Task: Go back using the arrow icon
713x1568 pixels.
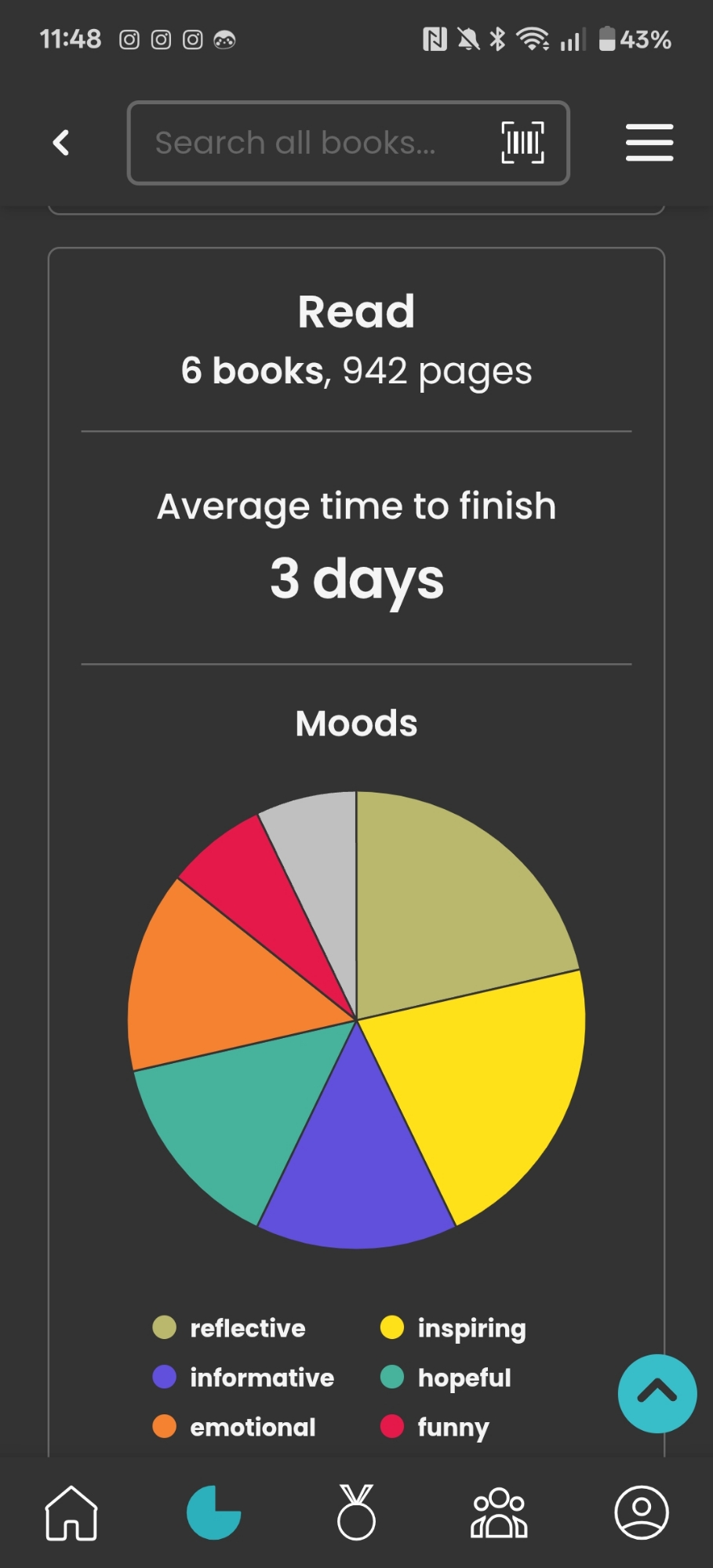Action: click(61, 143)
